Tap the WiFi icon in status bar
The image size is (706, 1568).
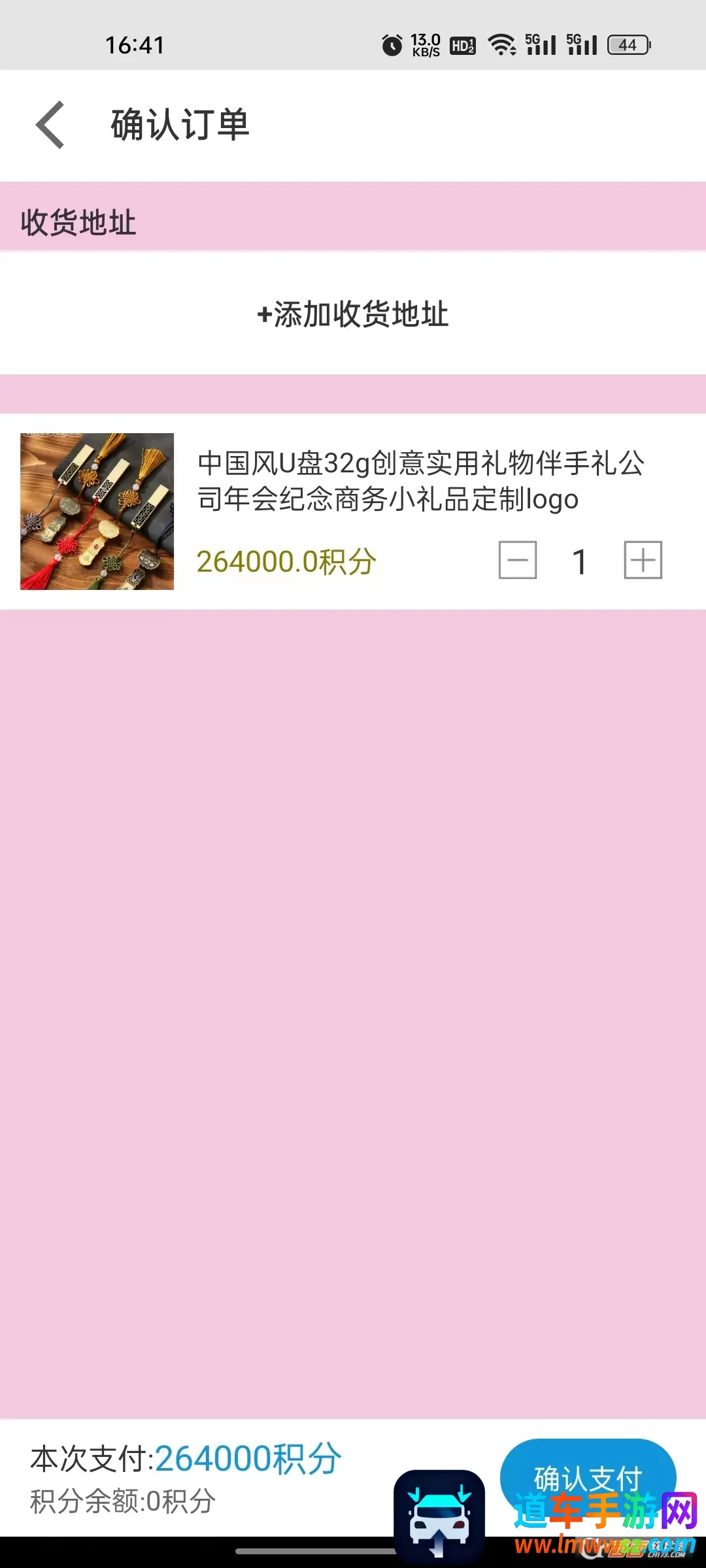503,44
